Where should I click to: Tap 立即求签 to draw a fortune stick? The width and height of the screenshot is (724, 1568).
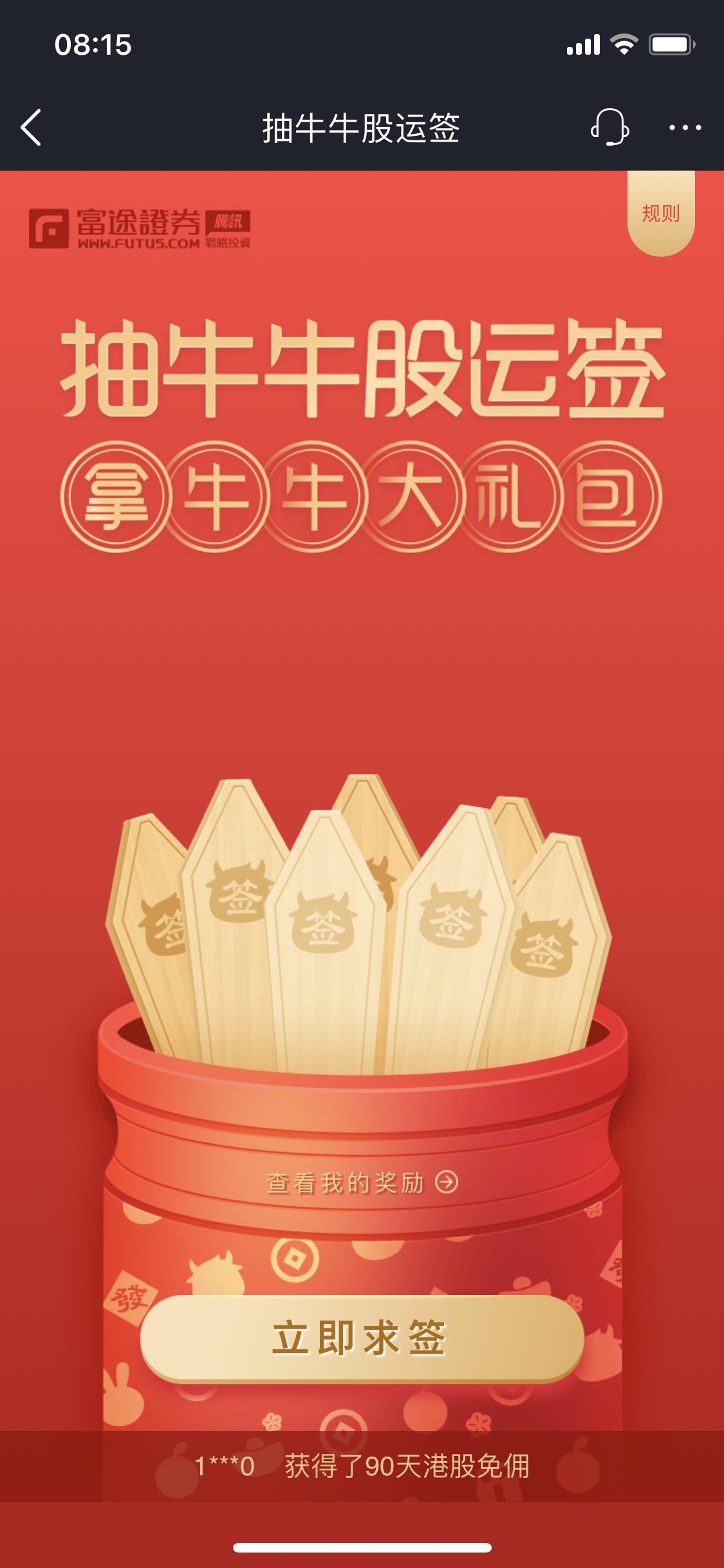[362, 1338]
